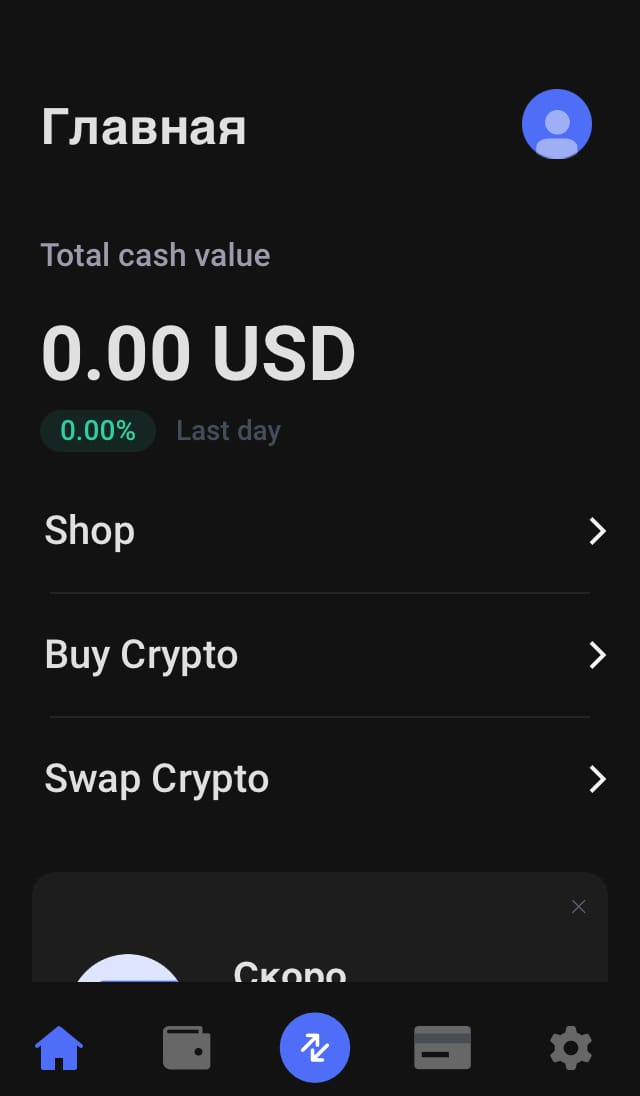Tap the blue swap arrows button
Image resolution: width=640 pixels, height=1096 pixels.
pos(315,1048)
